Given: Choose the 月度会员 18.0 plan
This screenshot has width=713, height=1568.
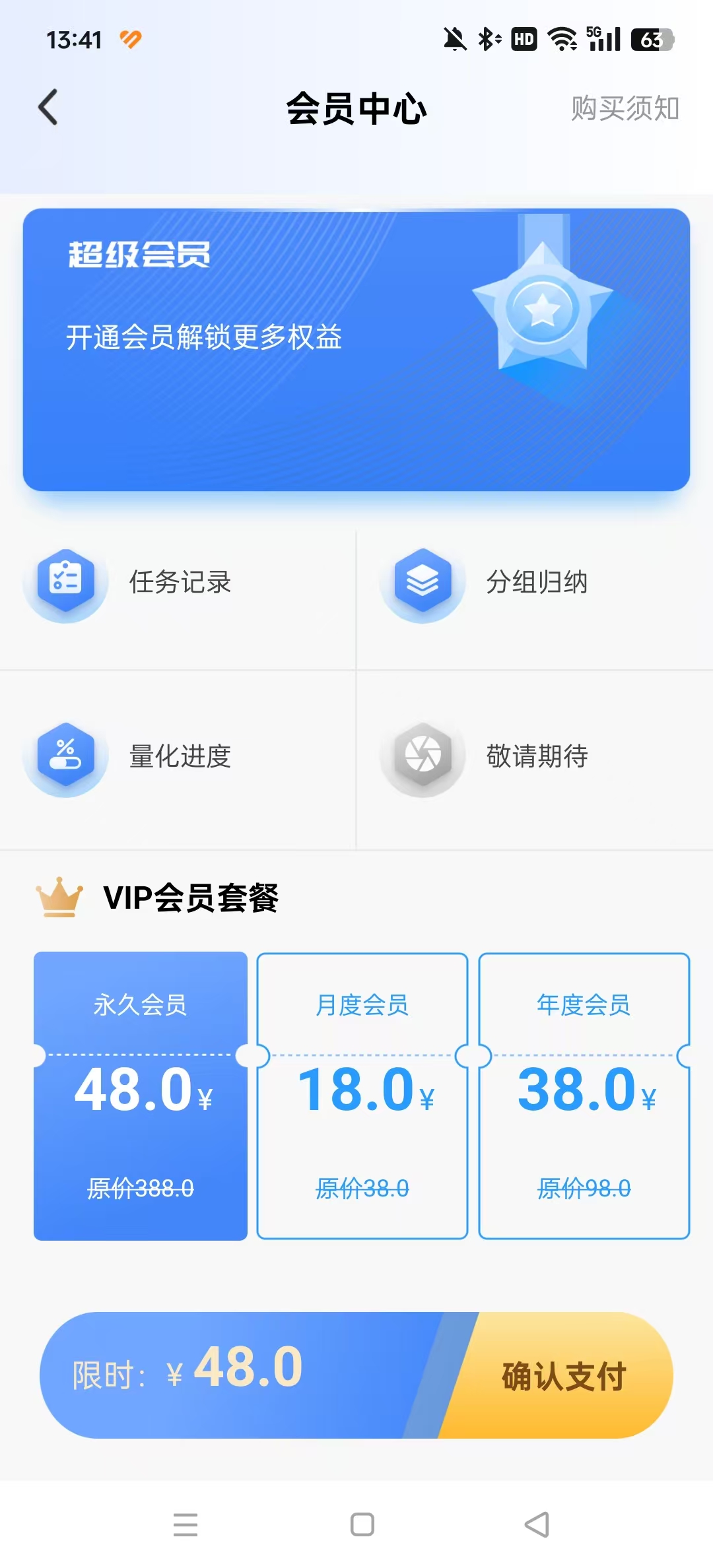Looking at the screenshot, I should (x=362, y=1096).
